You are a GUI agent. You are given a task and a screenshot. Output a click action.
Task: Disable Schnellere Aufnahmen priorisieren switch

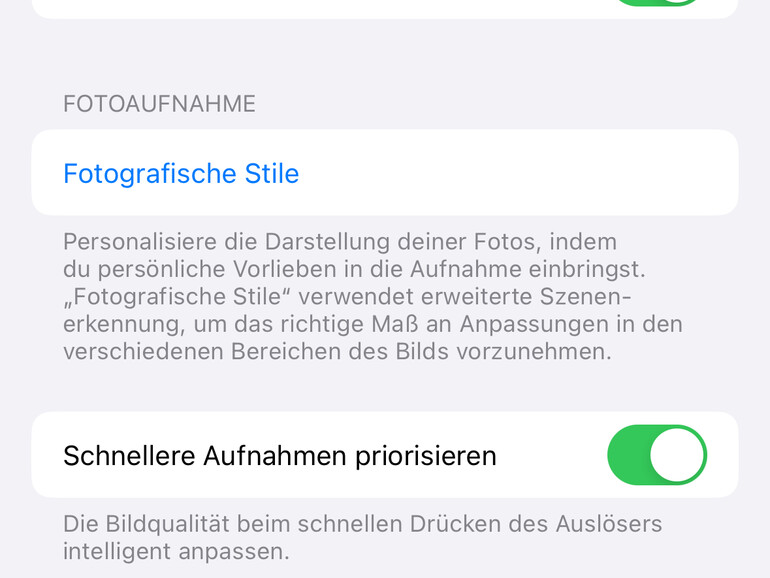pyautogui.click(x=656, y=455)
